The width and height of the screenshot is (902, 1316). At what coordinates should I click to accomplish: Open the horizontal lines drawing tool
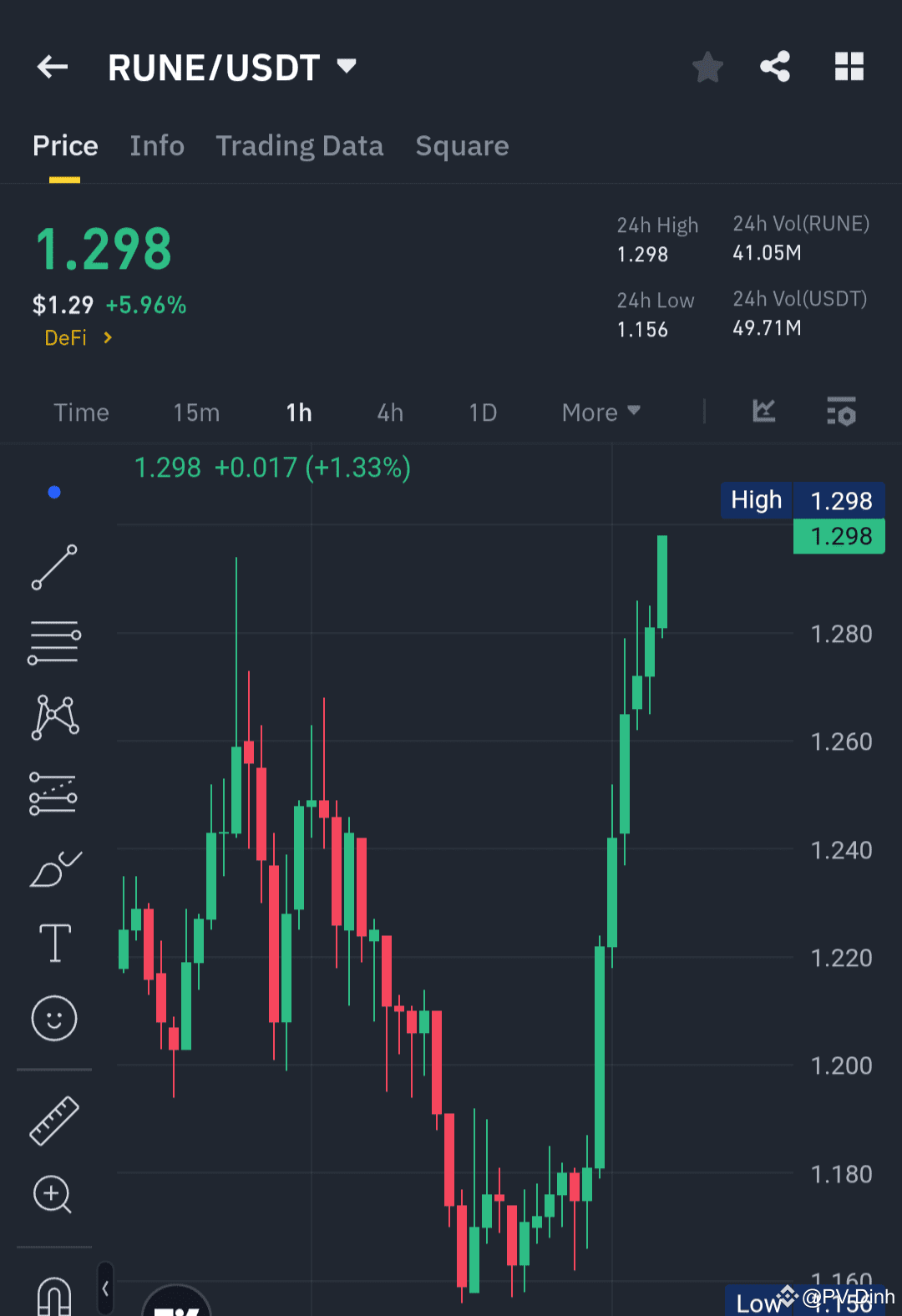53,642
